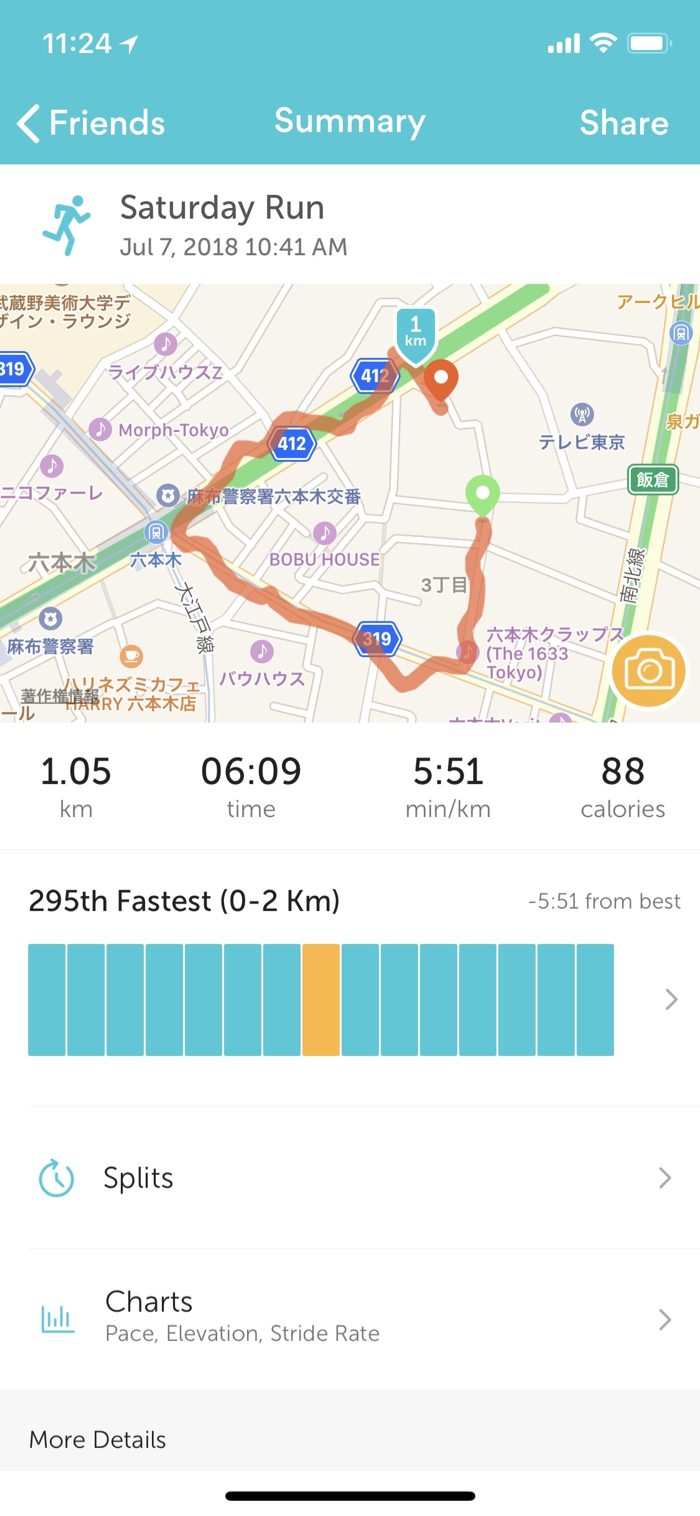This screenshot has height=1516, width=700.
Task: Share this run summary
Action: tap(623, 123)
